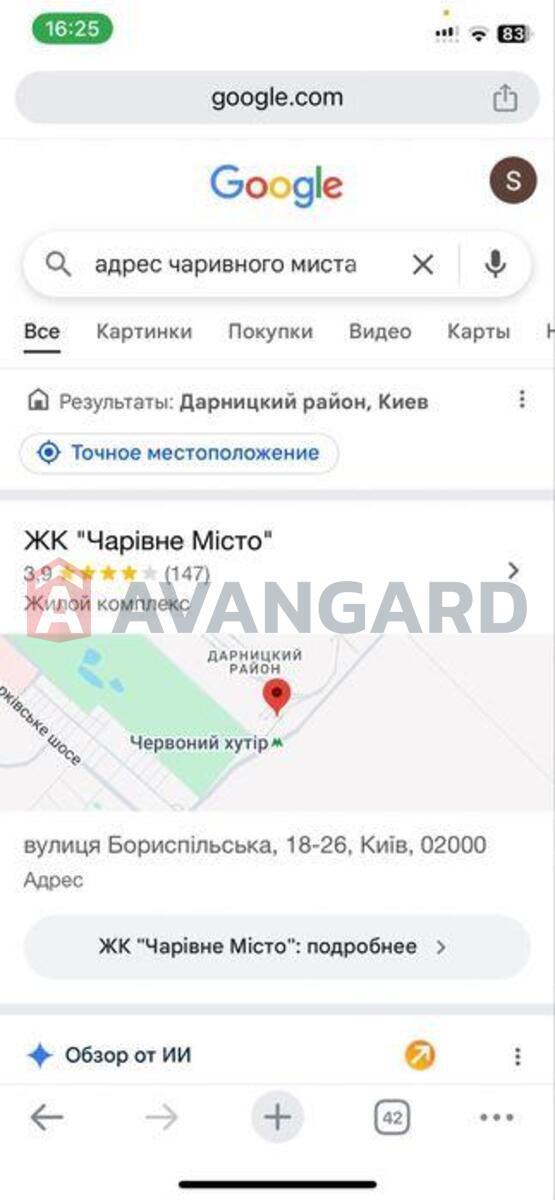Image resolution: width=555 pixels, height=1200 pixels.
Task: Open the Google account avatar S
Action: pyautogui.click(x=513, y=181)
